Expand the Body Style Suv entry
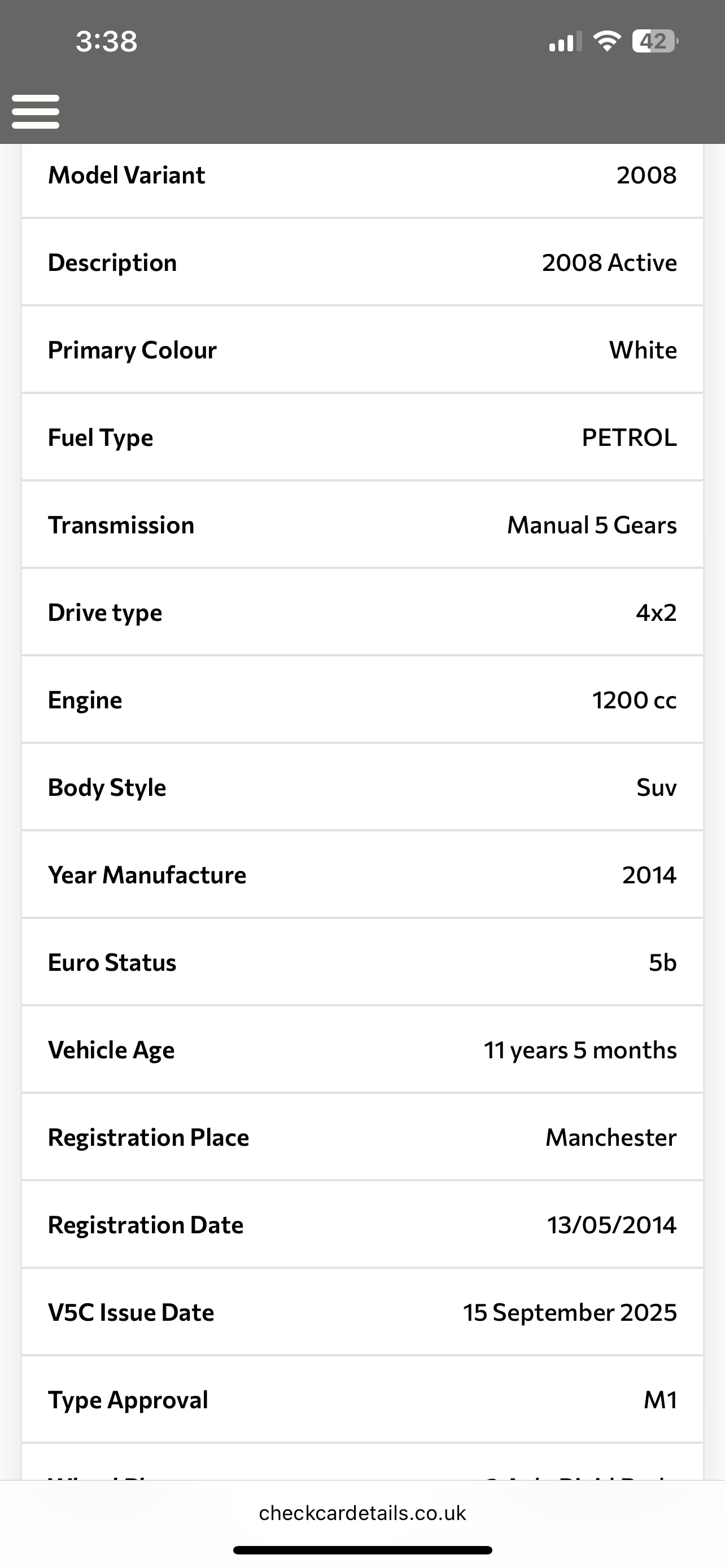Viewport: 725px width, 1568px height. pos(362,787)
